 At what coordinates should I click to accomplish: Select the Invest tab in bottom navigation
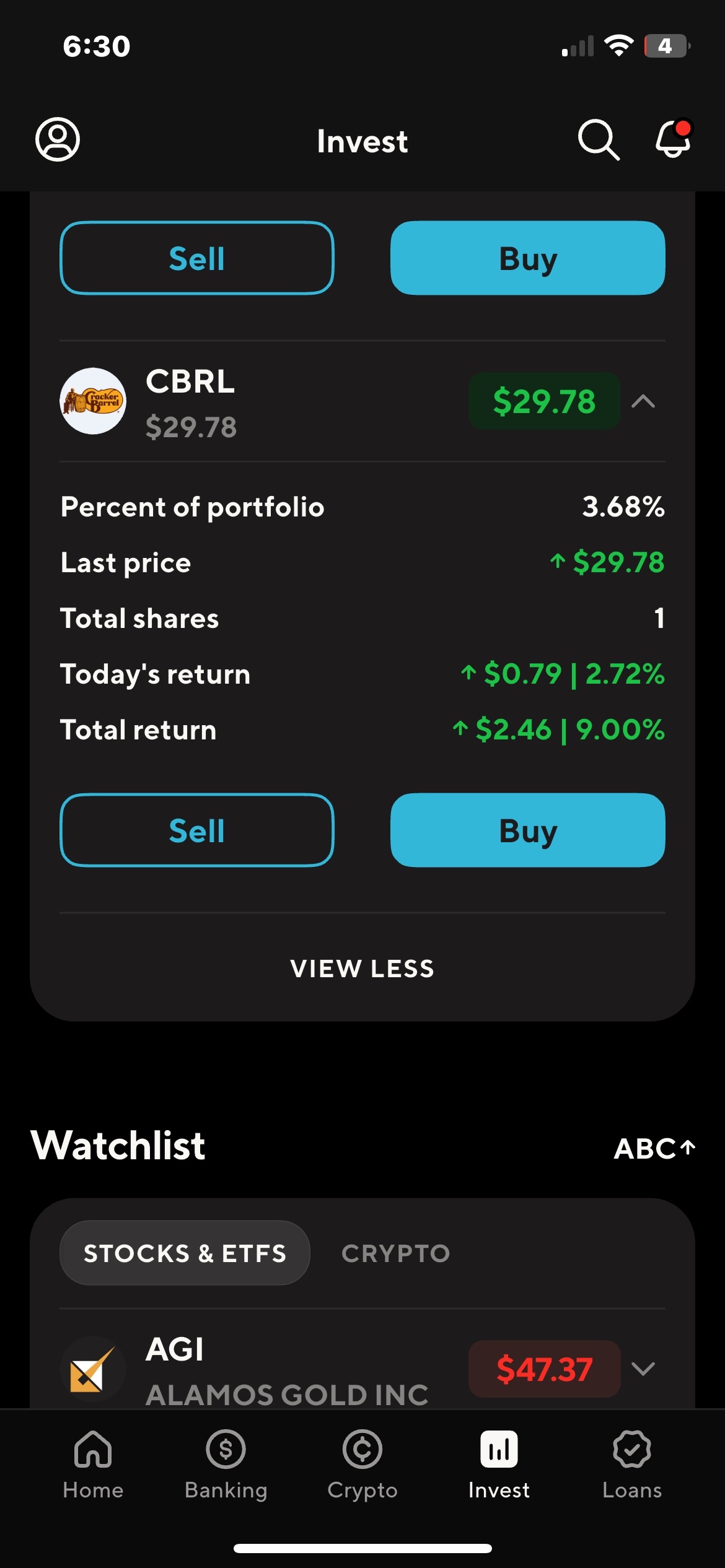click(x=499, y=1464)
